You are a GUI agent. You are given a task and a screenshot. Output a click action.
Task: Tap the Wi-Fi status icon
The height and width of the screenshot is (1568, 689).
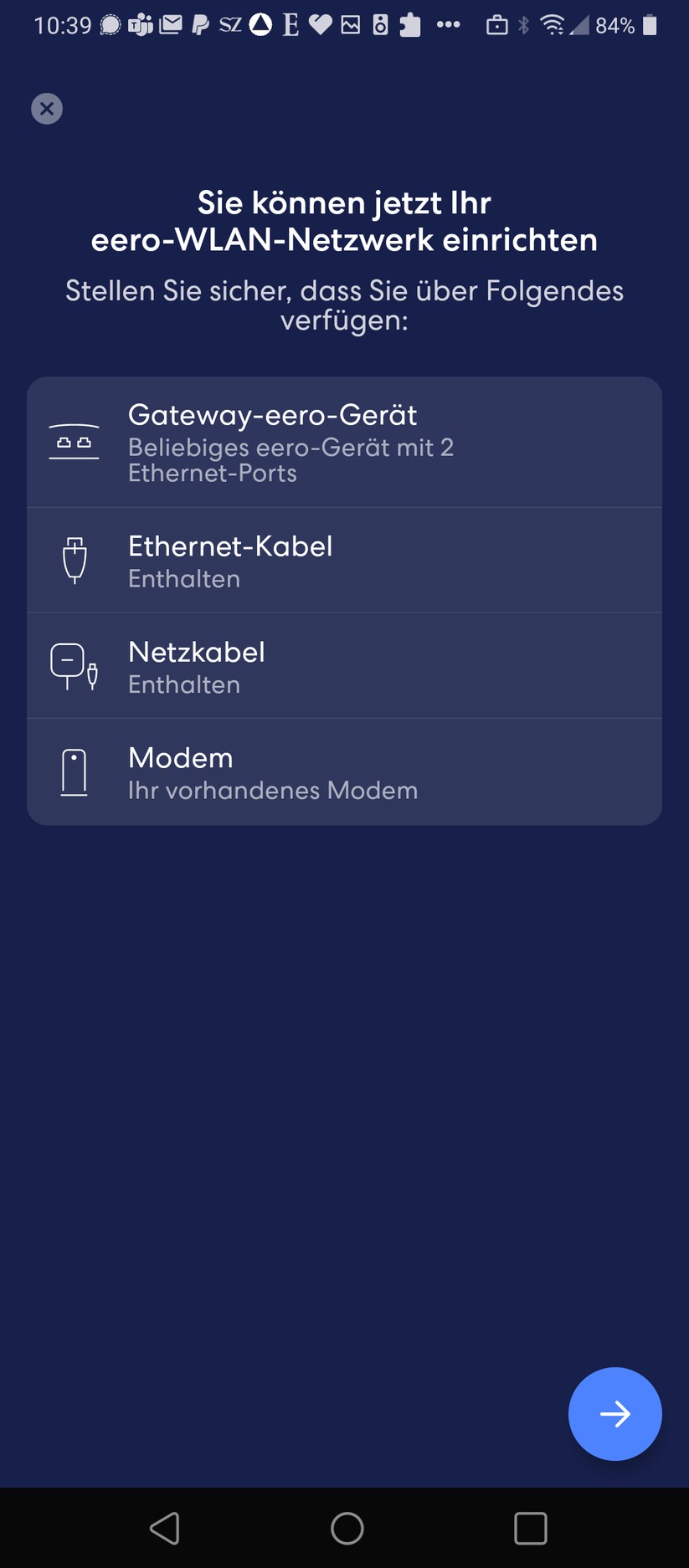tap(554, 24)
